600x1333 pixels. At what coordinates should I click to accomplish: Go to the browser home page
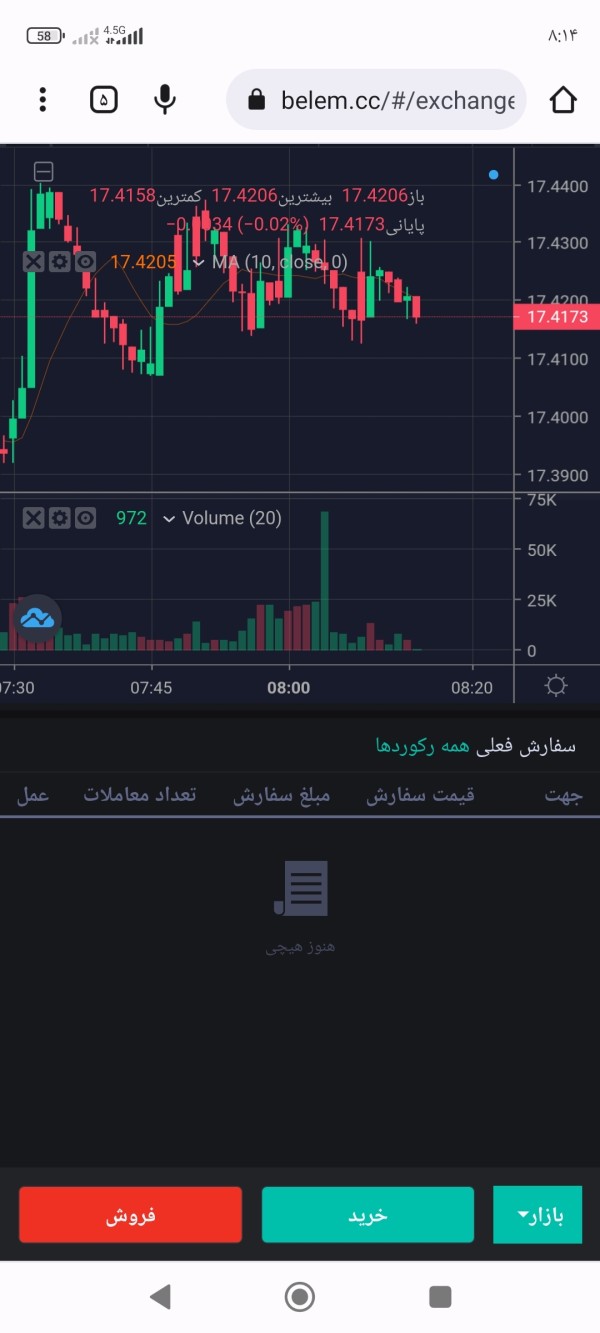(563, 100)
